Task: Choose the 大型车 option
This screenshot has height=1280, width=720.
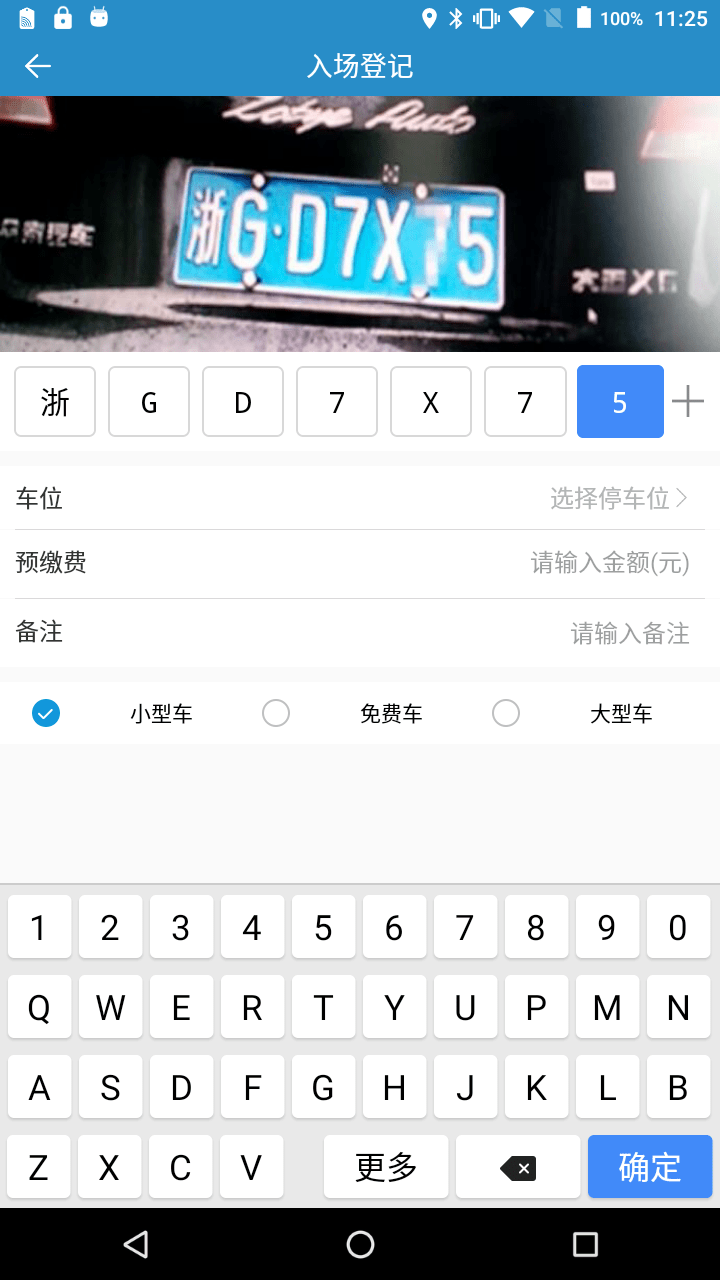Action: tap(506, 713)
